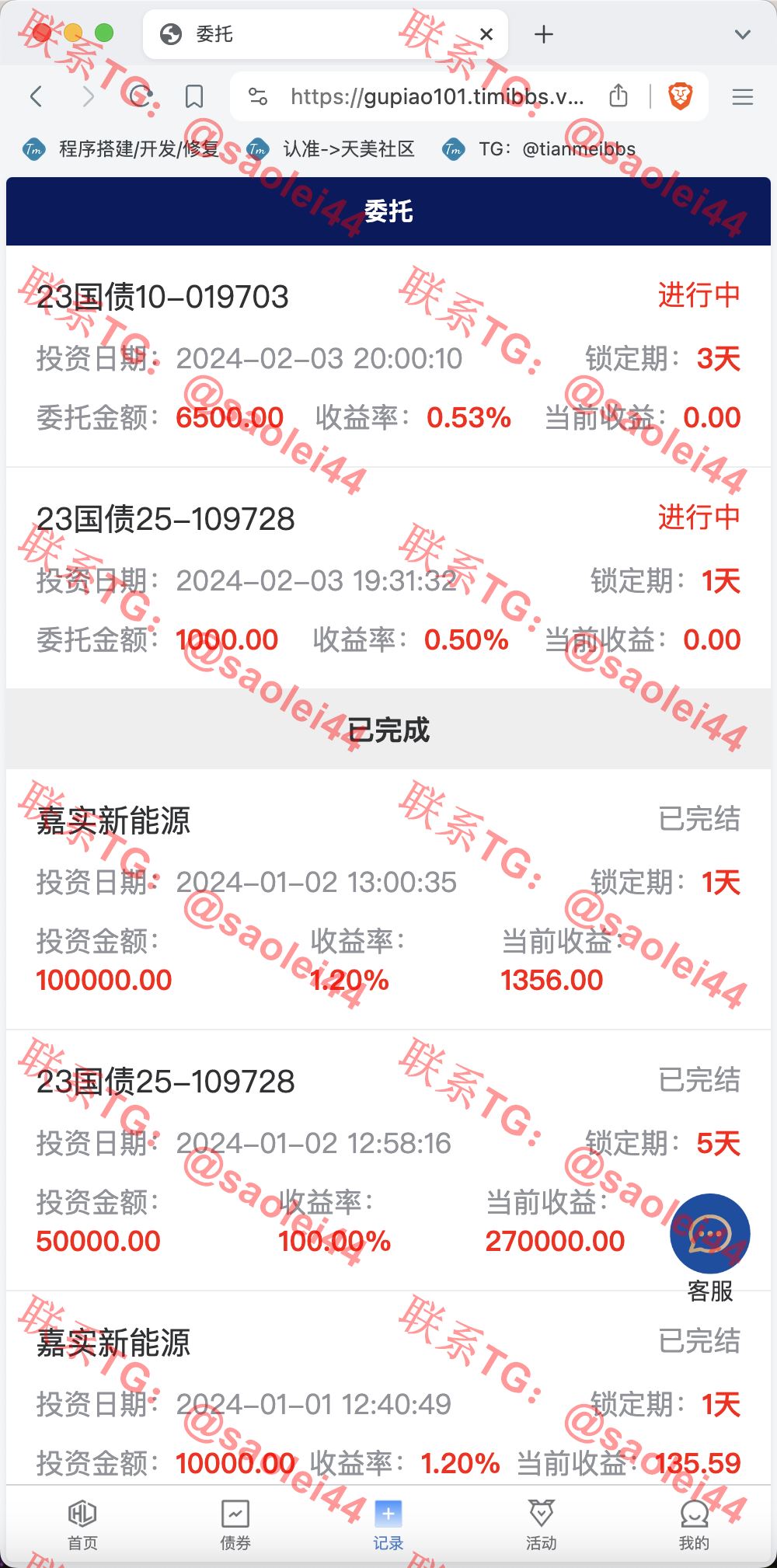This screenshot has height=1568, width=777.
Task: Switch to the 债券 tab
Action: pyautogui.click(x=235, y=1525)
